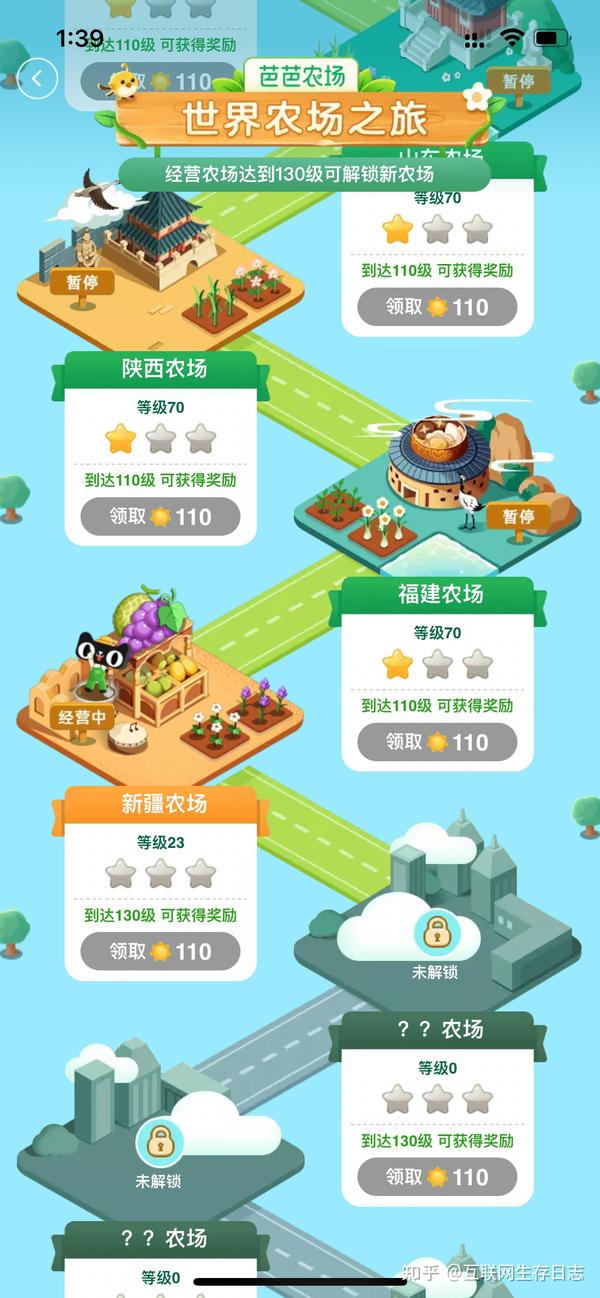Open the 福建农场 card
This screenshot has width=600, height=1298.
(x=437, y=673)
